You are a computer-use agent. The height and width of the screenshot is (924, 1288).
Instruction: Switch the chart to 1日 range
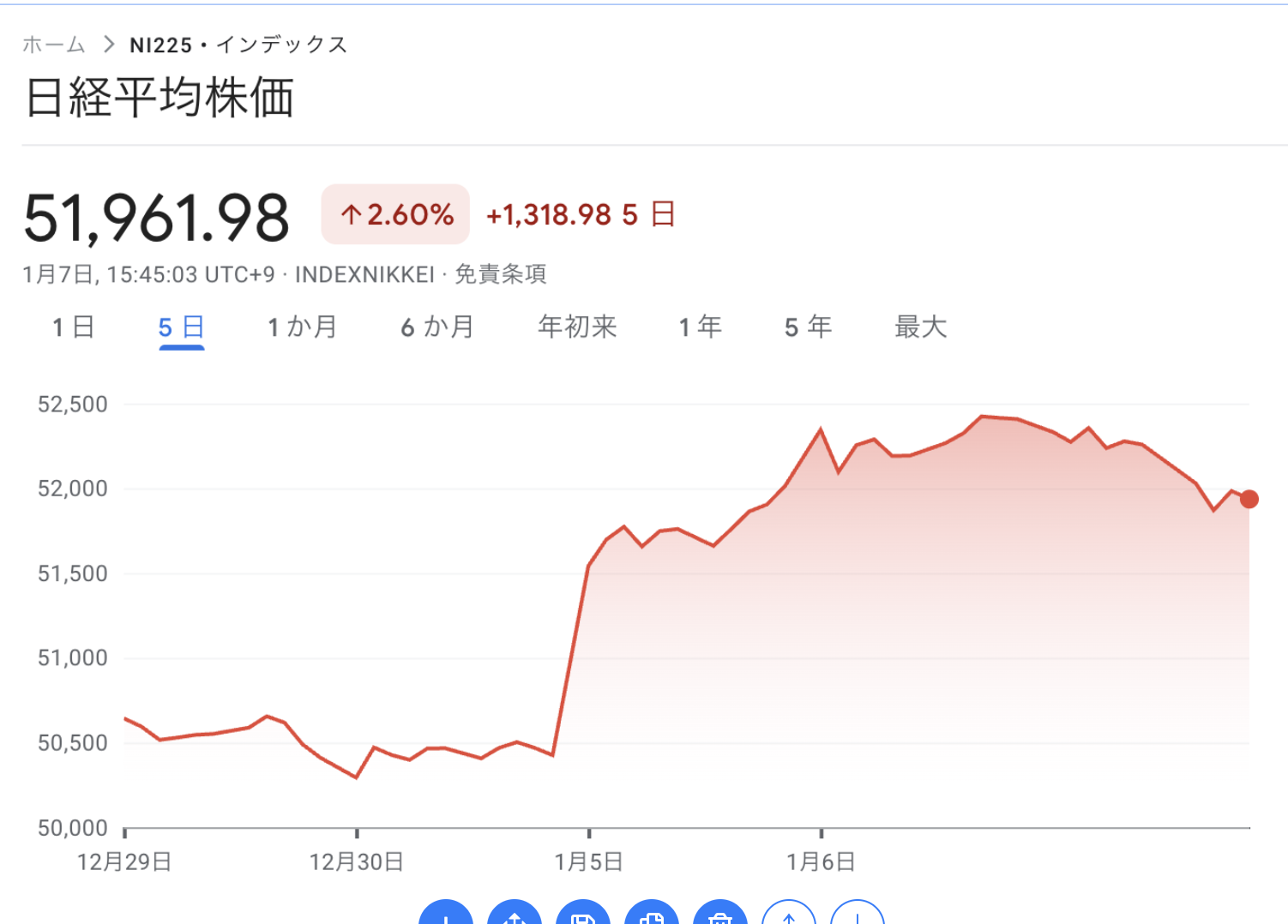(x=73, y=327)
